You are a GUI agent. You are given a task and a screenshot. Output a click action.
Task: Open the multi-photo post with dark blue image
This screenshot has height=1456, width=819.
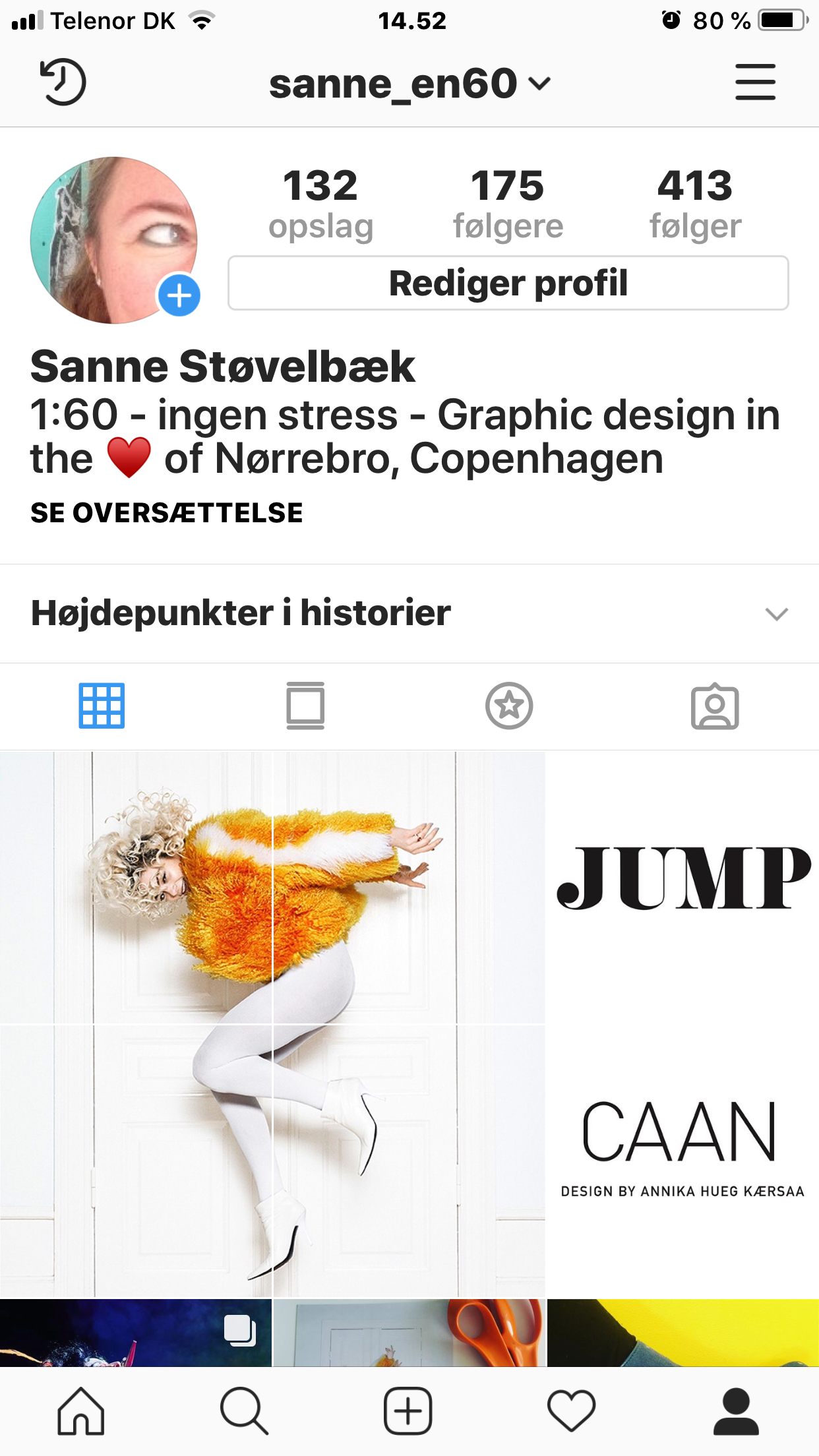click(x=135, y=1332)
